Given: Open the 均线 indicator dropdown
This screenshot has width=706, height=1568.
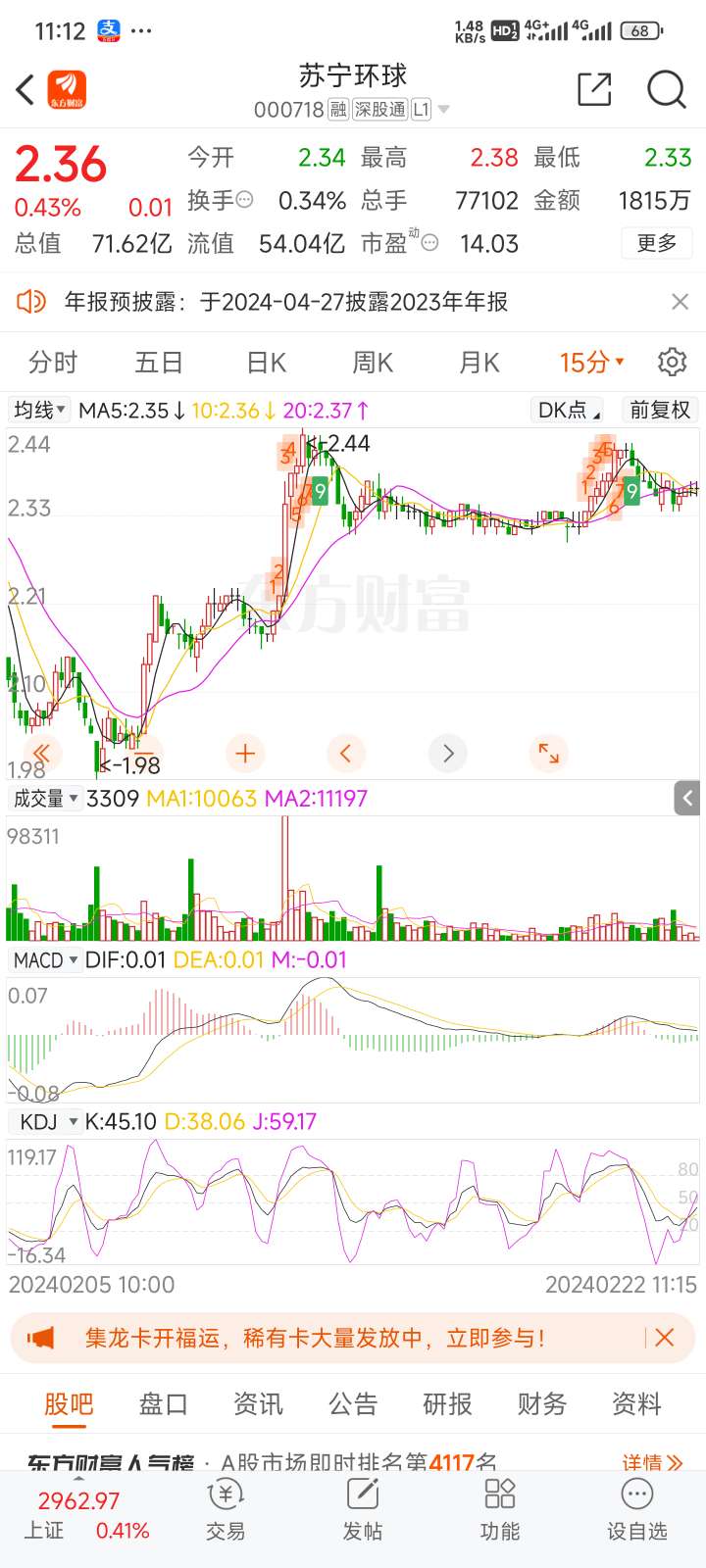Looking at the screenshot, I should [x=39, y=410].
